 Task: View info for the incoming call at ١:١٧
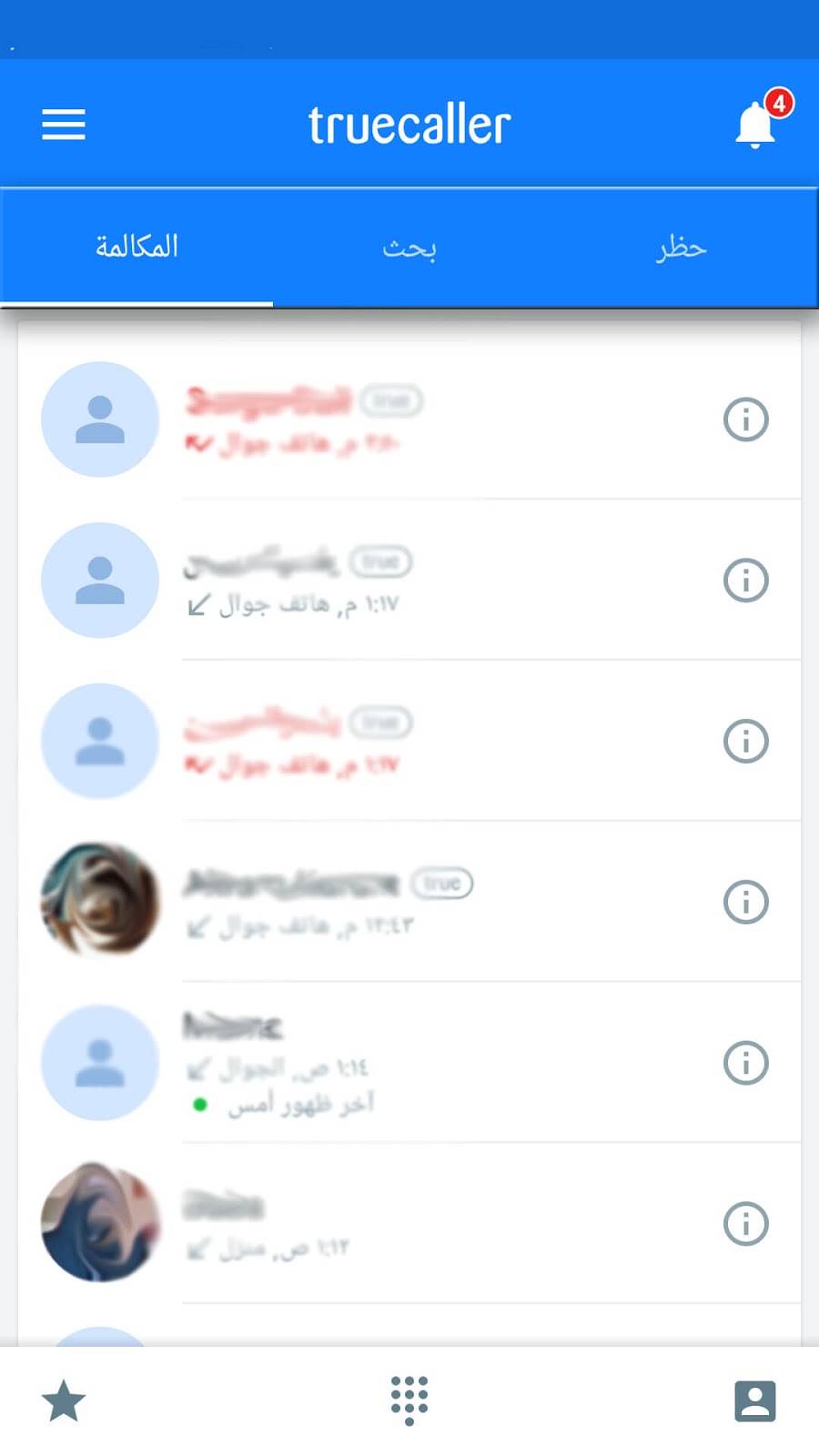[x=745, y=581]
